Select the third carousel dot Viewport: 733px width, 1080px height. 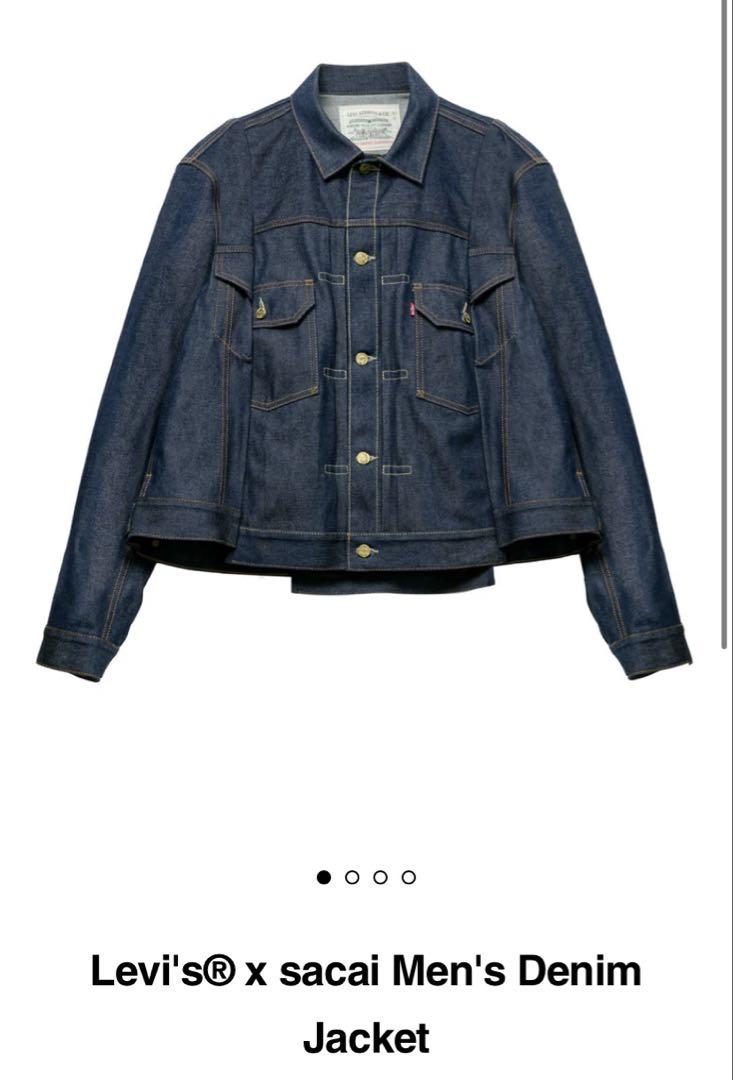(x=380, y=877)
